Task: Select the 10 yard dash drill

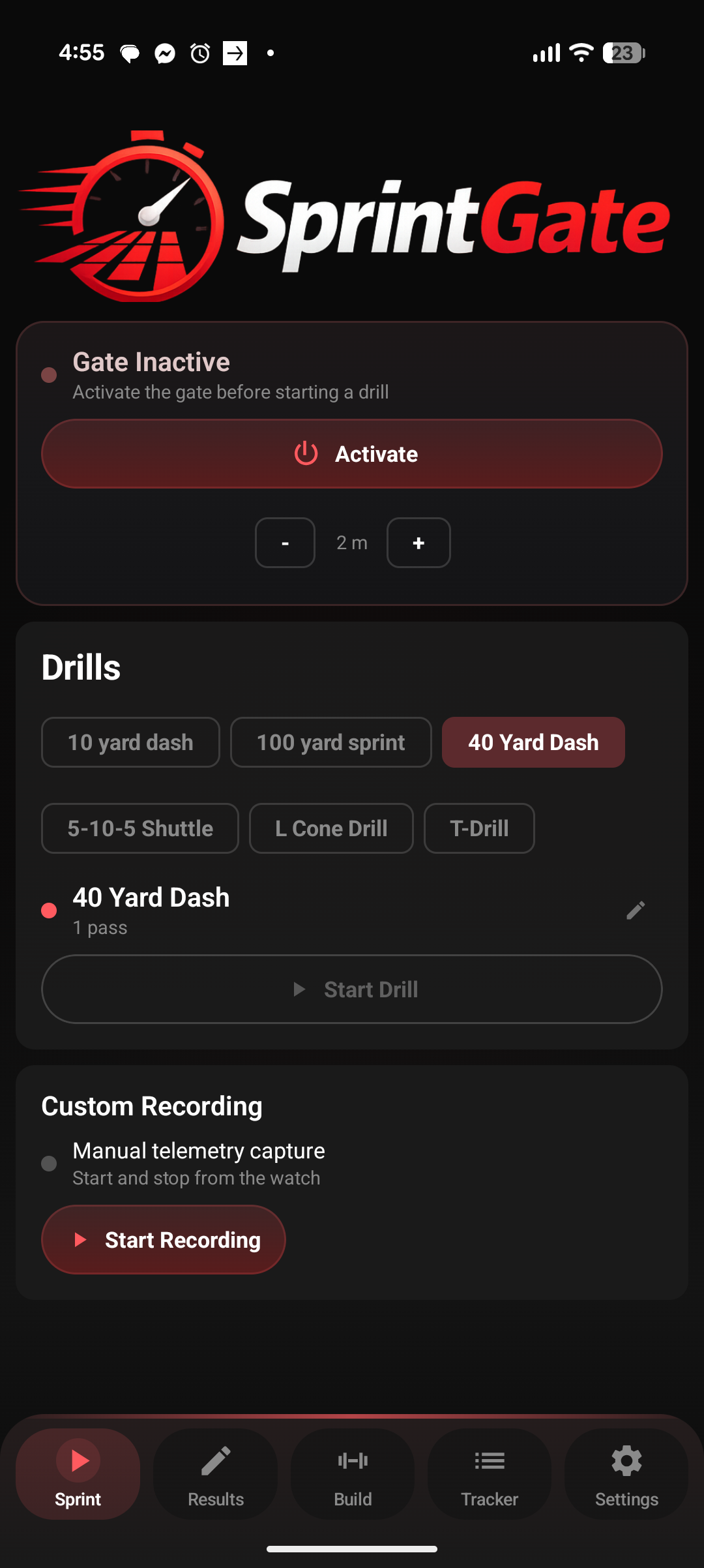Action: [x=130, y=742]
